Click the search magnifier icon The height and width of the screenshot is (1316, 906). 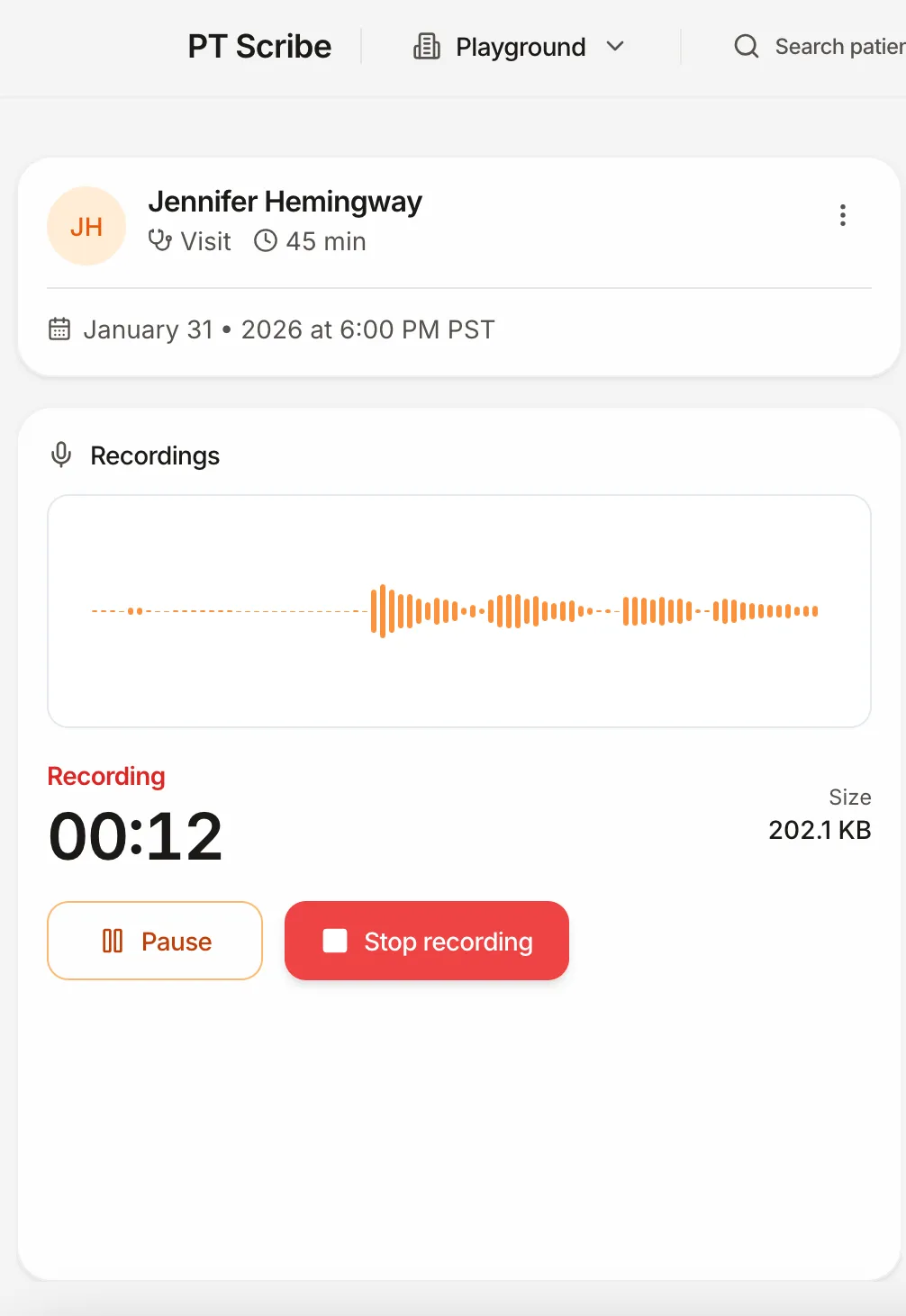[746, 46]
